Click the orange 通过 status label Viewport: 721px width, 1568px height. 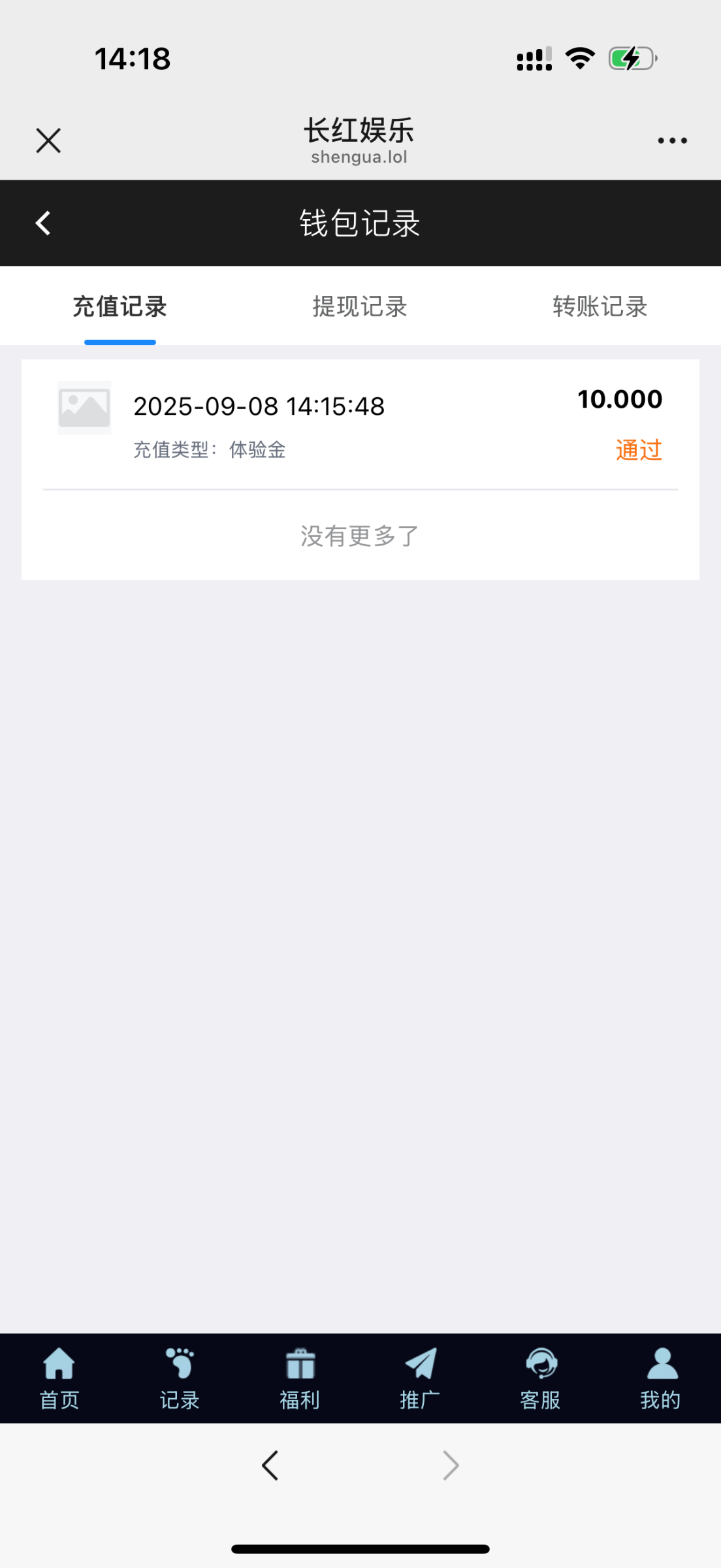tap(638, 449)
